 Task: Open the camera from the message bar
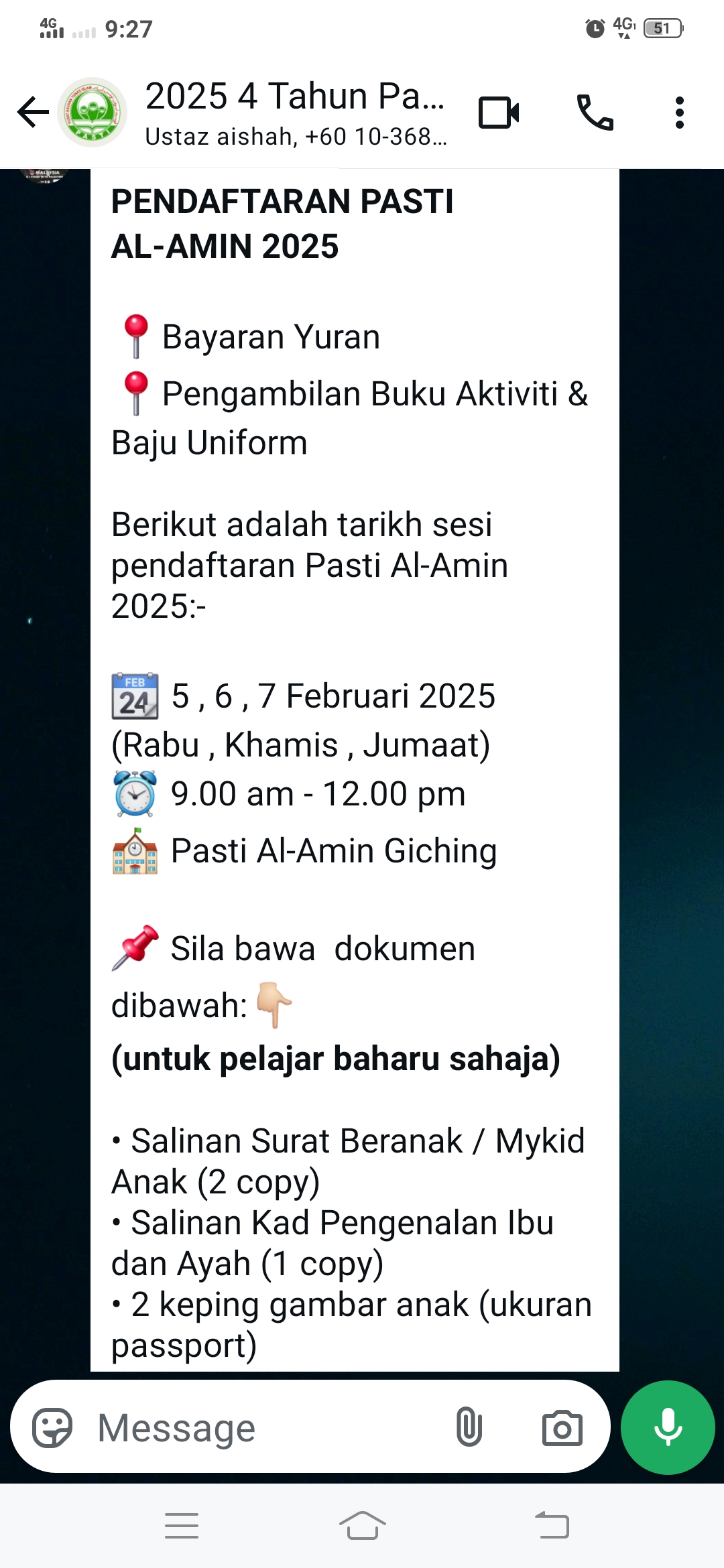[562, 1428]
